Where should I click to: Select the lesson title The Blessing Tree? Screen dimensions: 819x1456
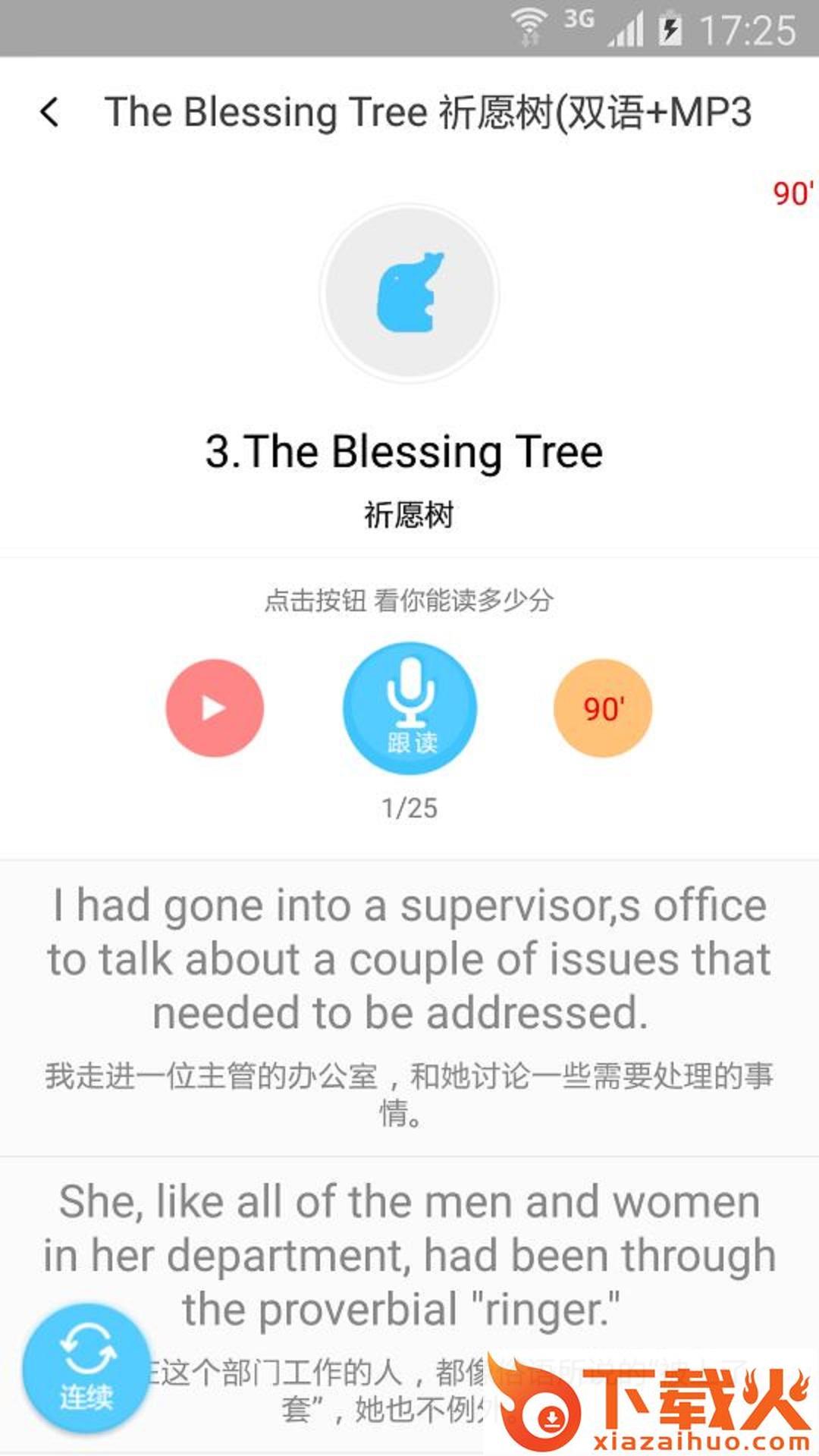coord(402,452)
